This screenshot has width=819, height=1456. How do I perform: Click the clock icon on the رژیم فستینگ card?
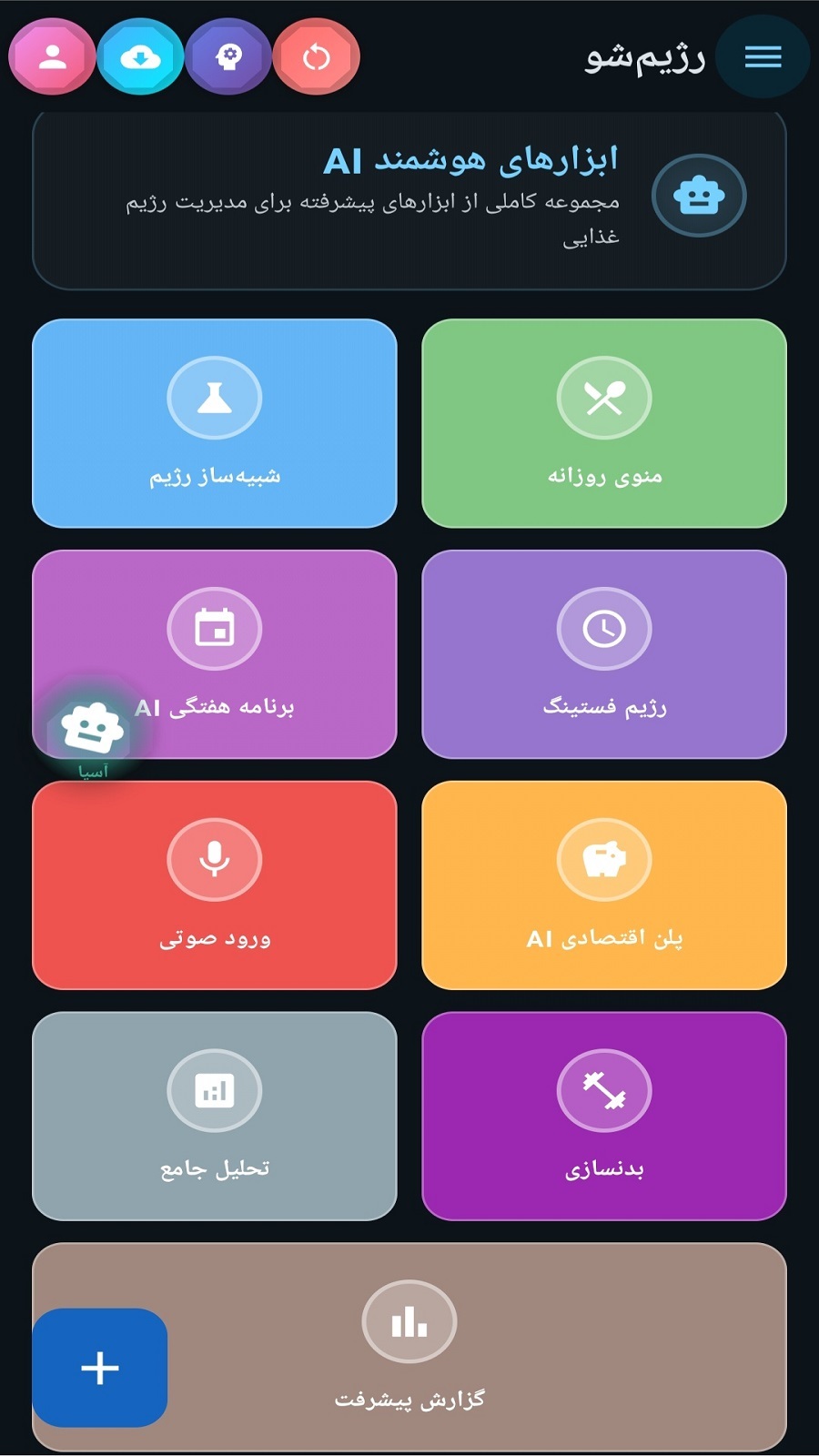(x=602, y=628)
